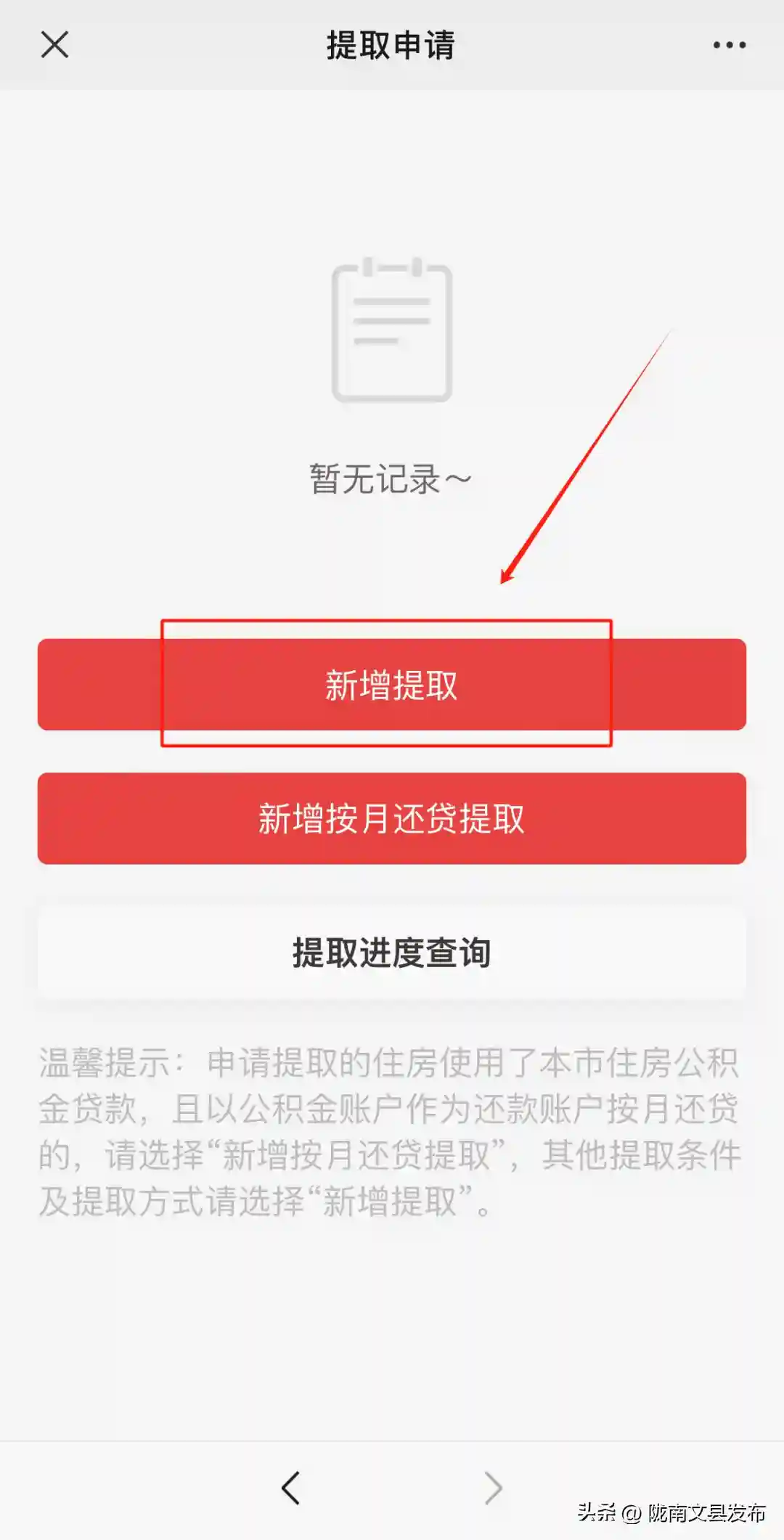The height and width of the screenshot is (1540, 784).
Task: Tap the 新增提取 button
Action: [x=391, y=685]
